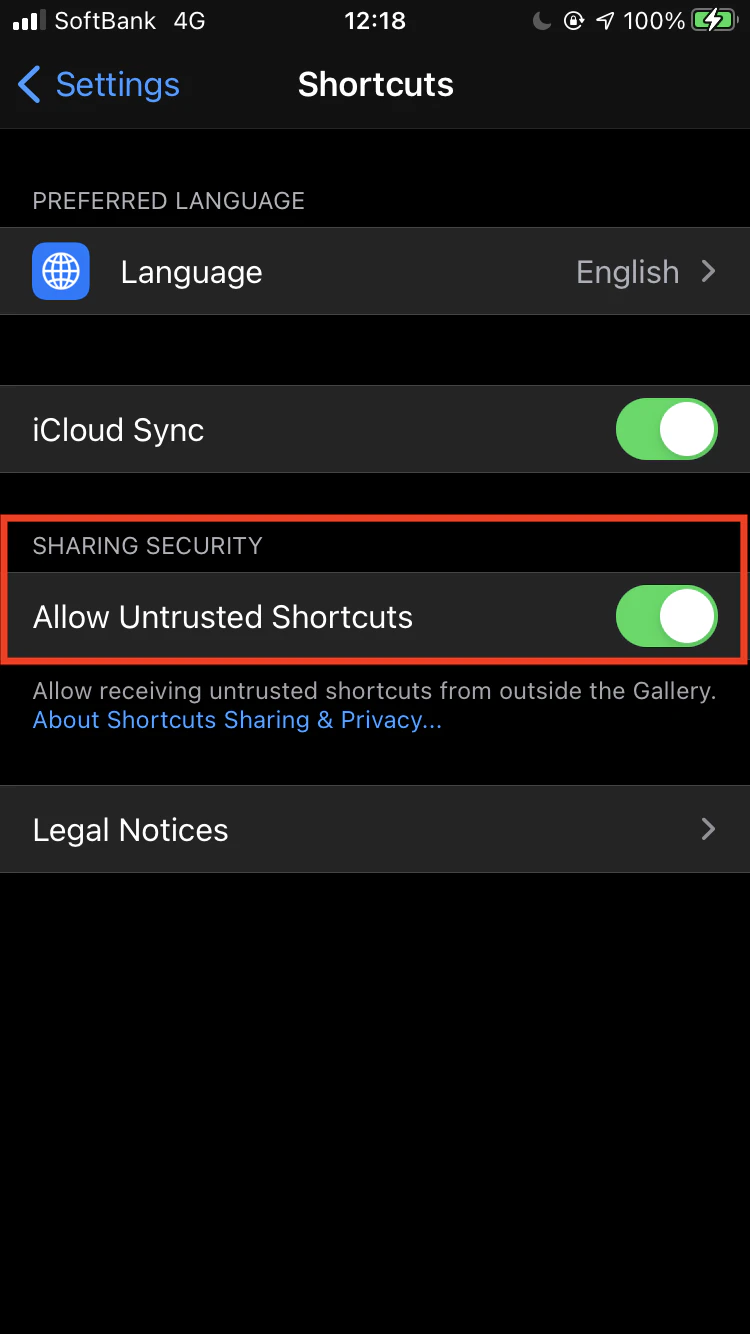Open Legal Notices
The width and height of the screenshot is (750, 1334).
(x=375, y=830)
